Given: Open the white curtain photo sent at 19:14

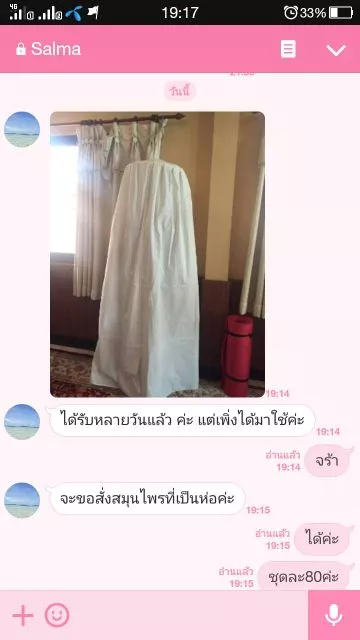Looking at the screenshot, I should tap(158, 254).
